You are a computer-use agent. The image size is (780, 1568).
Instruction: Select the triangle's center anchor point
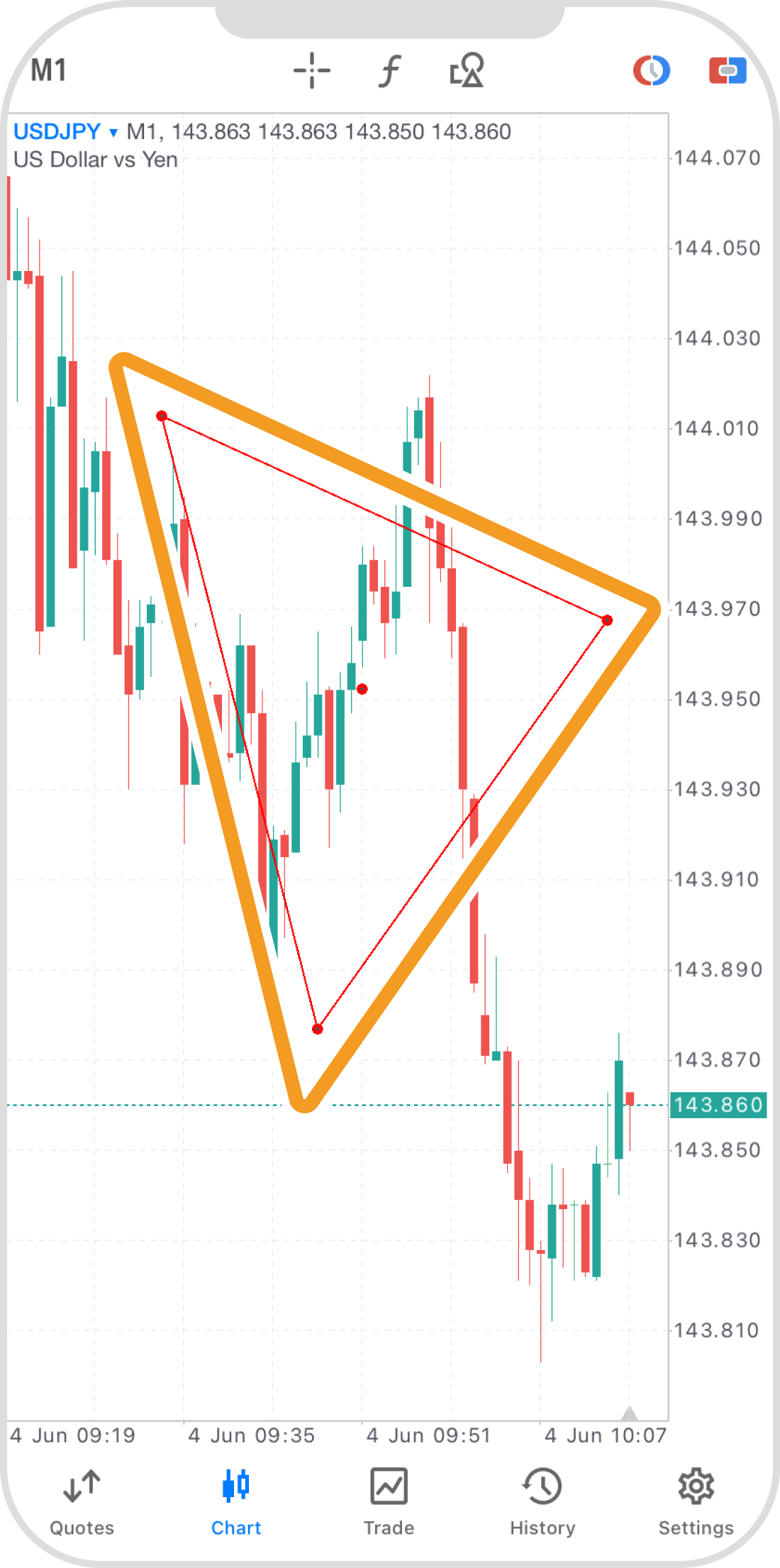[x=362, y=689]
